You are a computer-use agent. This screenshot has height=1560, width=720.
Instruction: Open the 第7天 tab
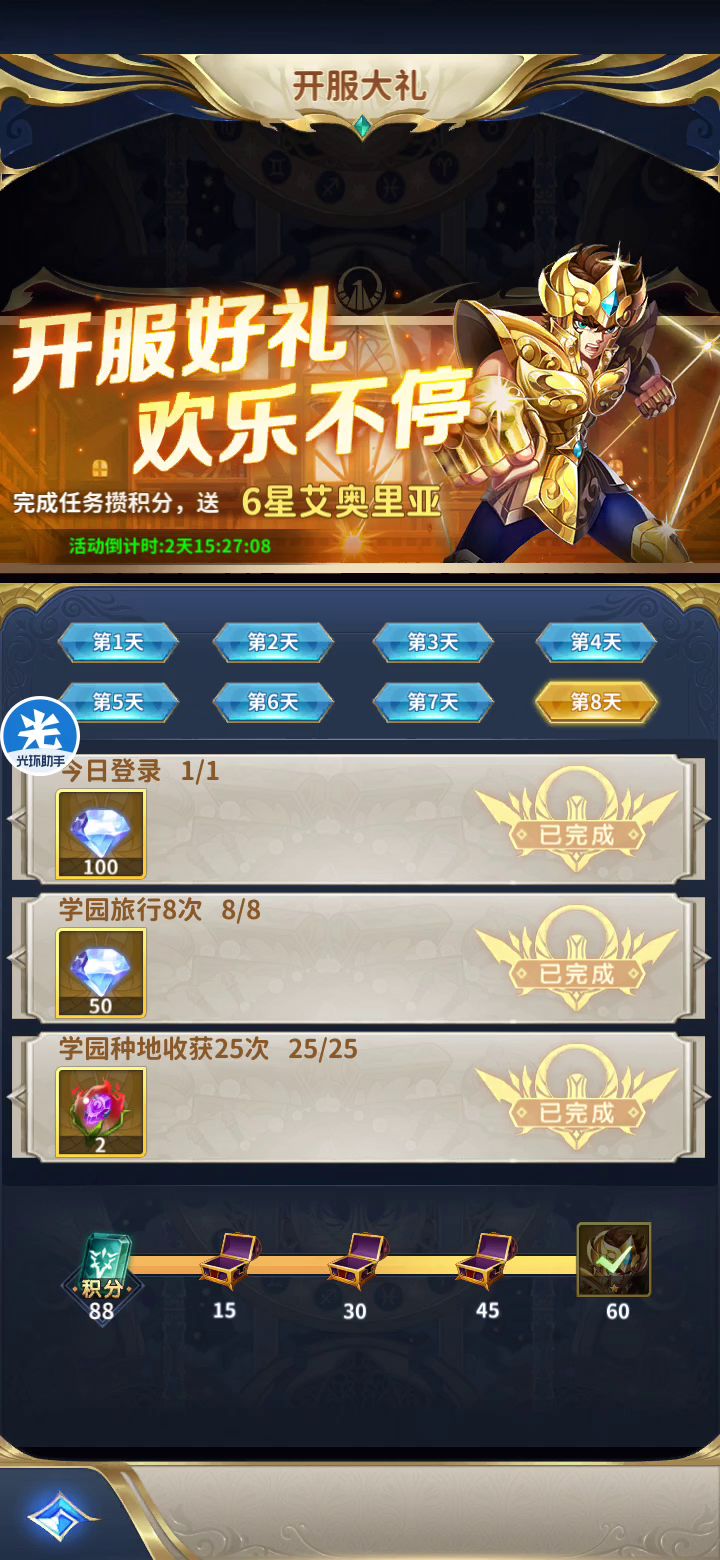[433, 702]
